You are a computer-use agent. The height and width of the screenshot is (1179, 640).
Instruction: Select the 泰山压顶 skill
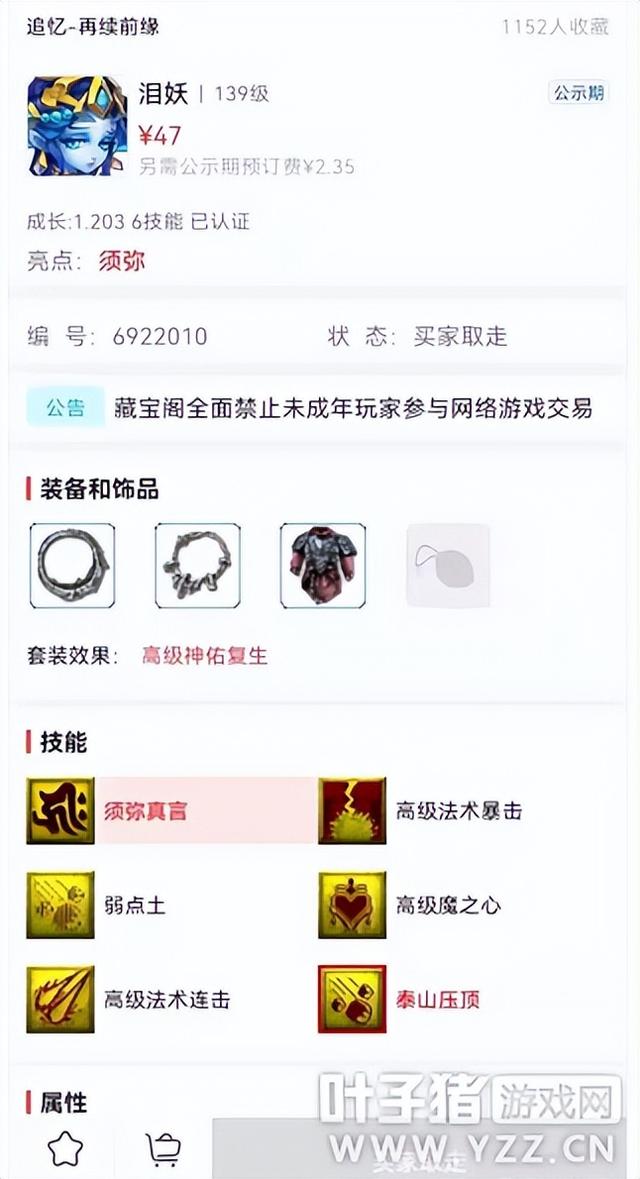(352, 999)
